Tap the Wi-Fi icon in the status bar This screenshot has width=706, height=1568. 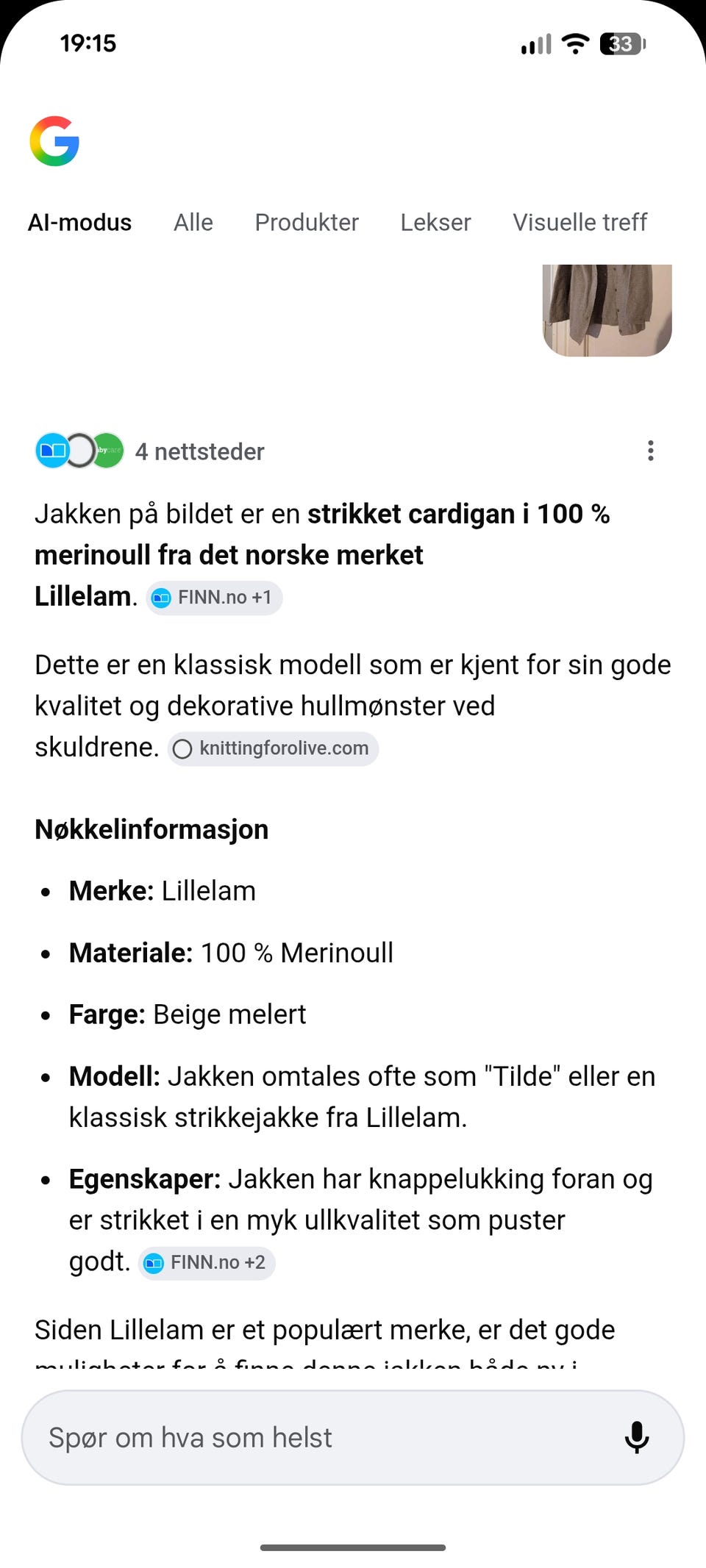pyautogui.click(x=574, y=44)
